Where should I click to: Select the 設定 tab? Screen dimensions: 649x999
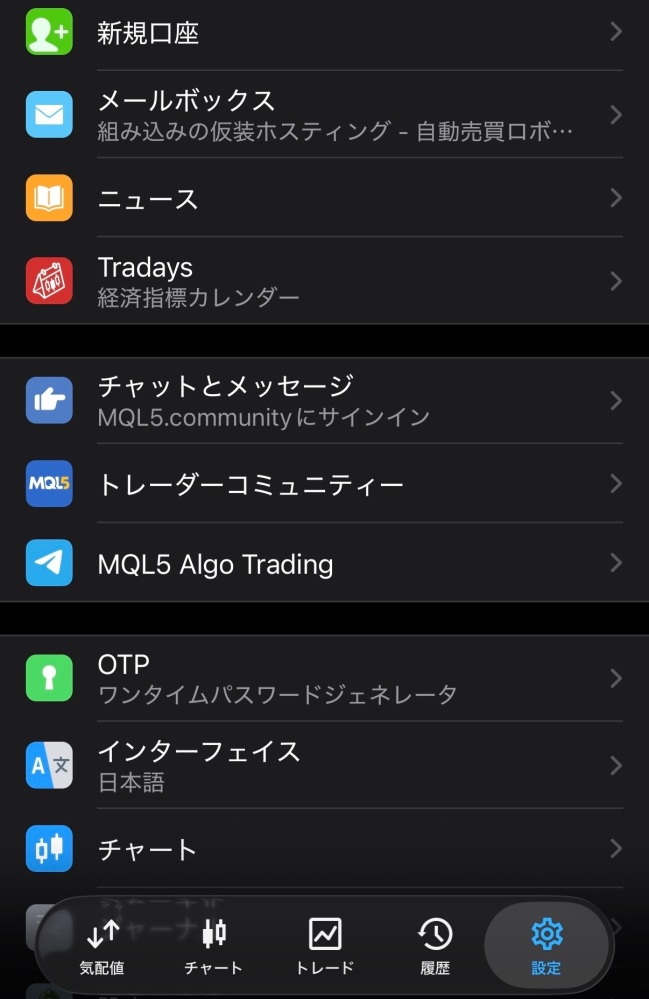547,945
